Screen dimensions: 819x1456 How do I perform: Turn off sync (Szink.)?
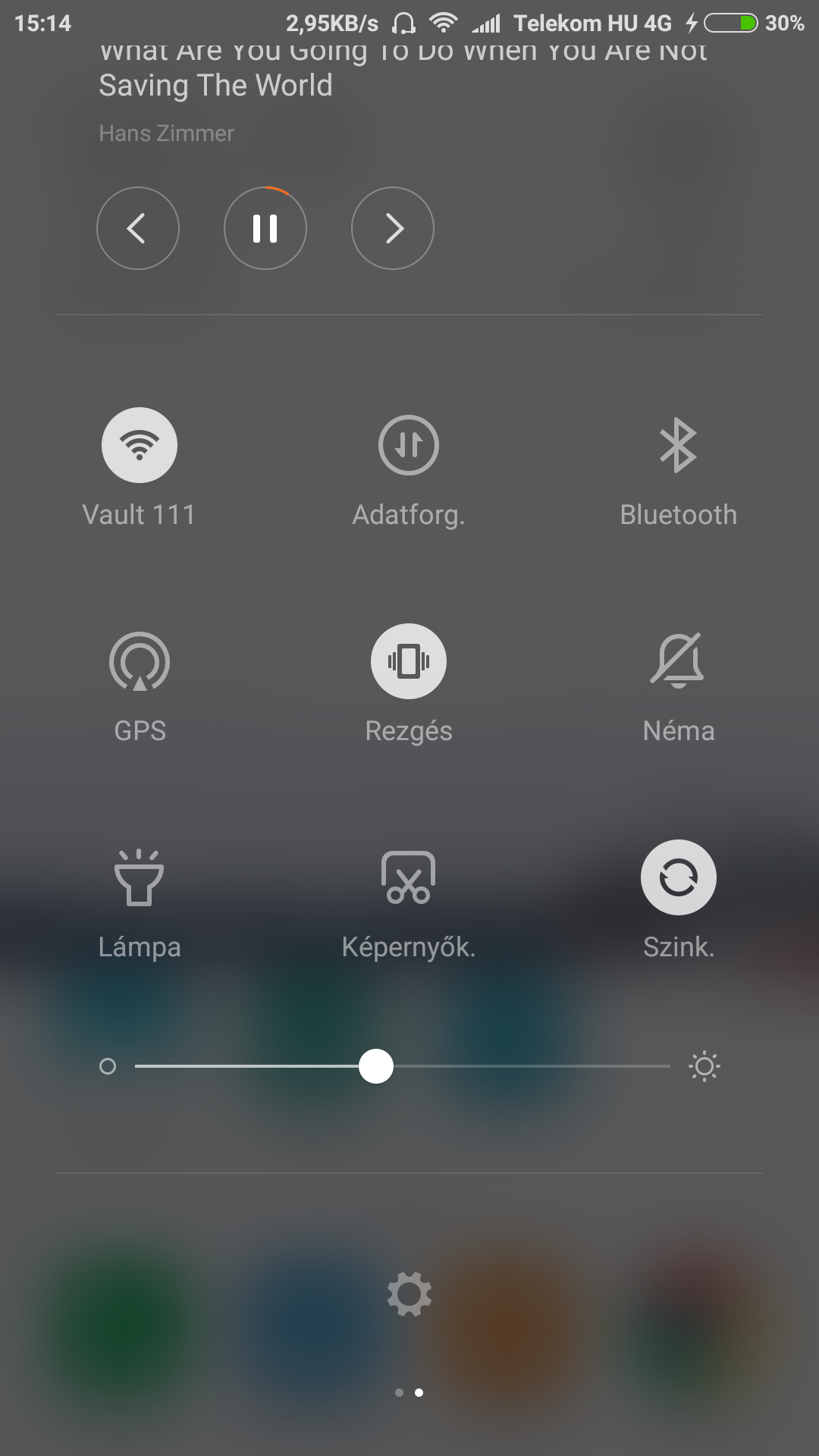pos(679,877)
